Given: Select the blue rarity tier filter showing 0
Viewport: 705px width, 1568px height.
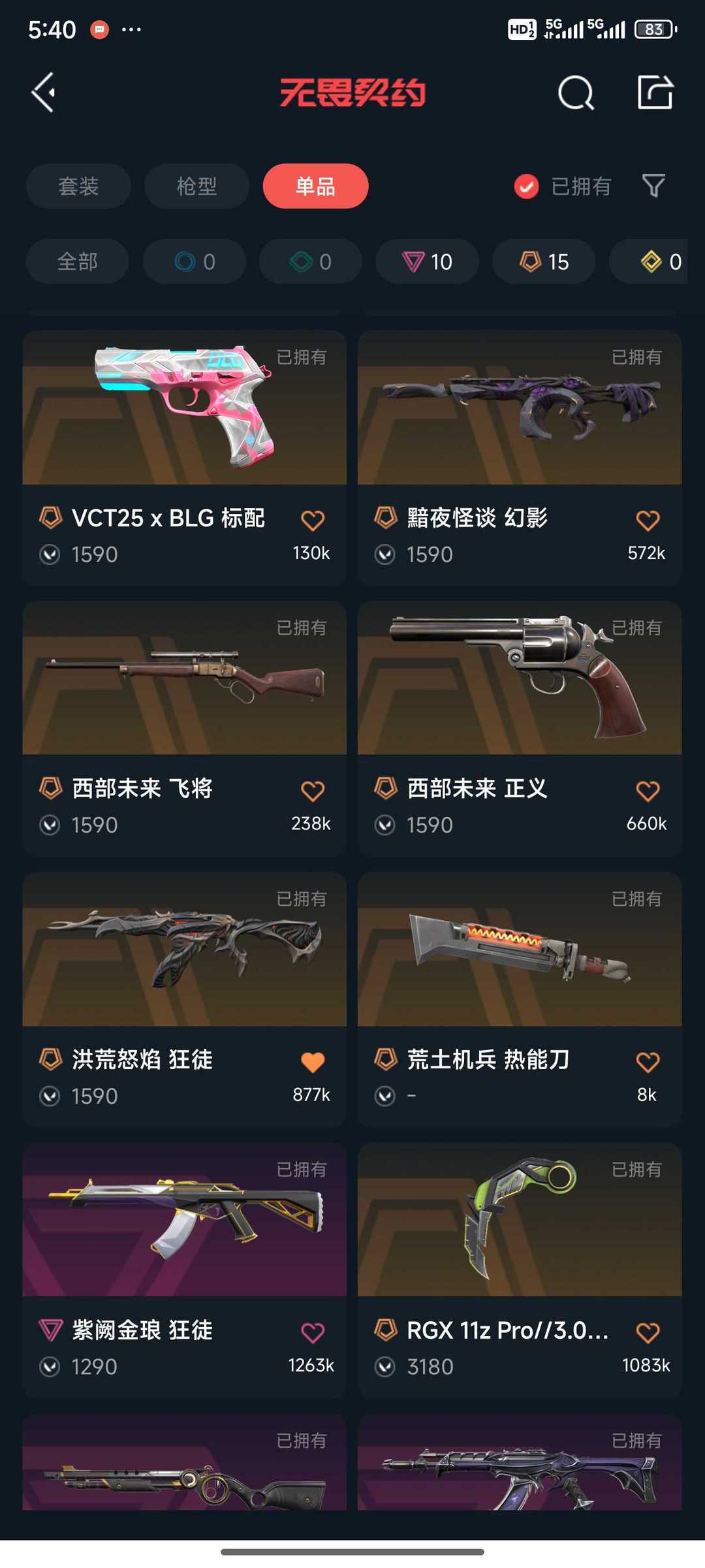Looking at the screenshot, I should (194, 261).
